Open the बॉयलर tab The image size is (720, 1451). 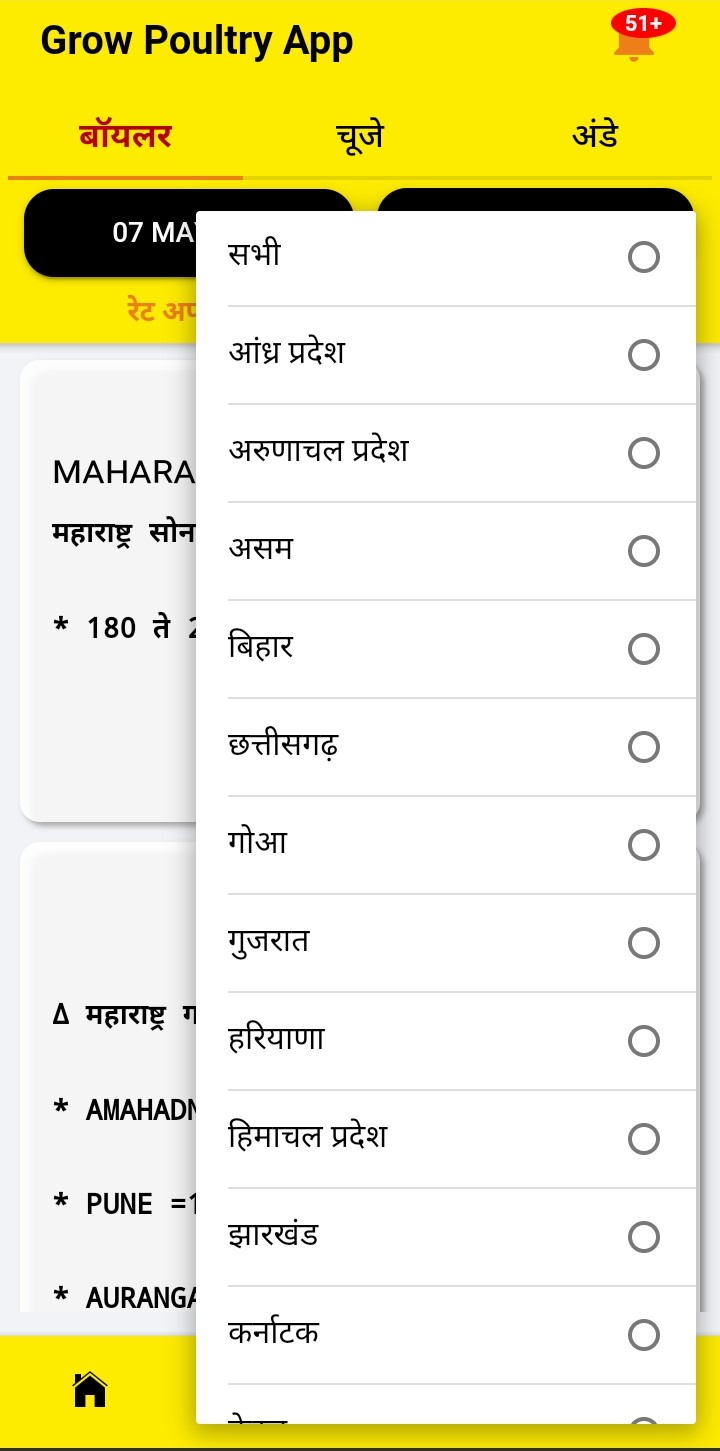pos(125,135)
